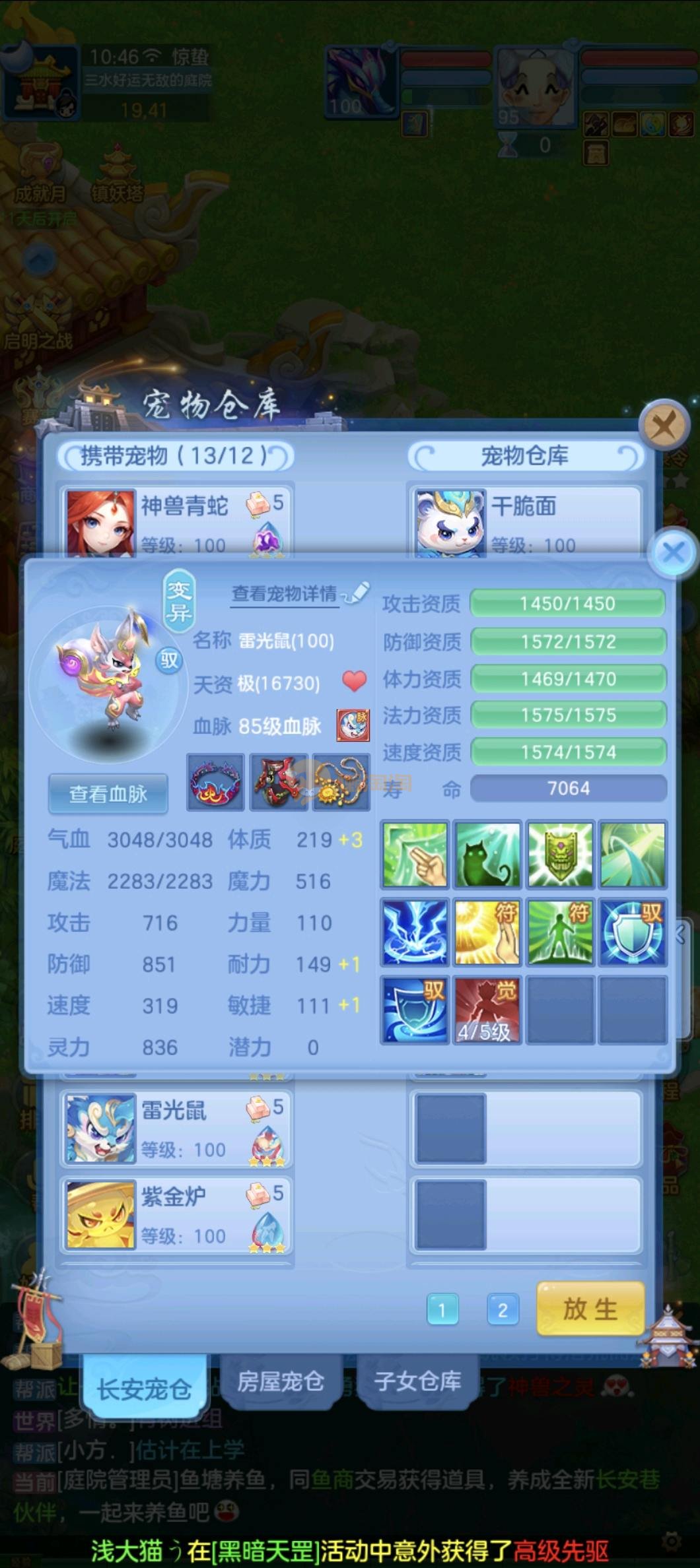The image size is (700, 1568).
Task: View the 85级血脉 bloodline icon
Action: (x=353, y=726)
